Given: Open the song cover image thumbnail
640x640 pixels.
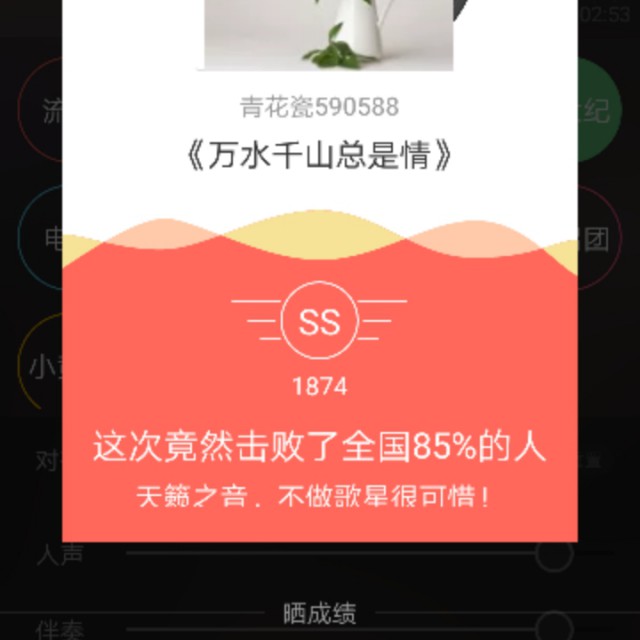Looking at the screenshot, I should pyautogui.click(x=329, y=34).
